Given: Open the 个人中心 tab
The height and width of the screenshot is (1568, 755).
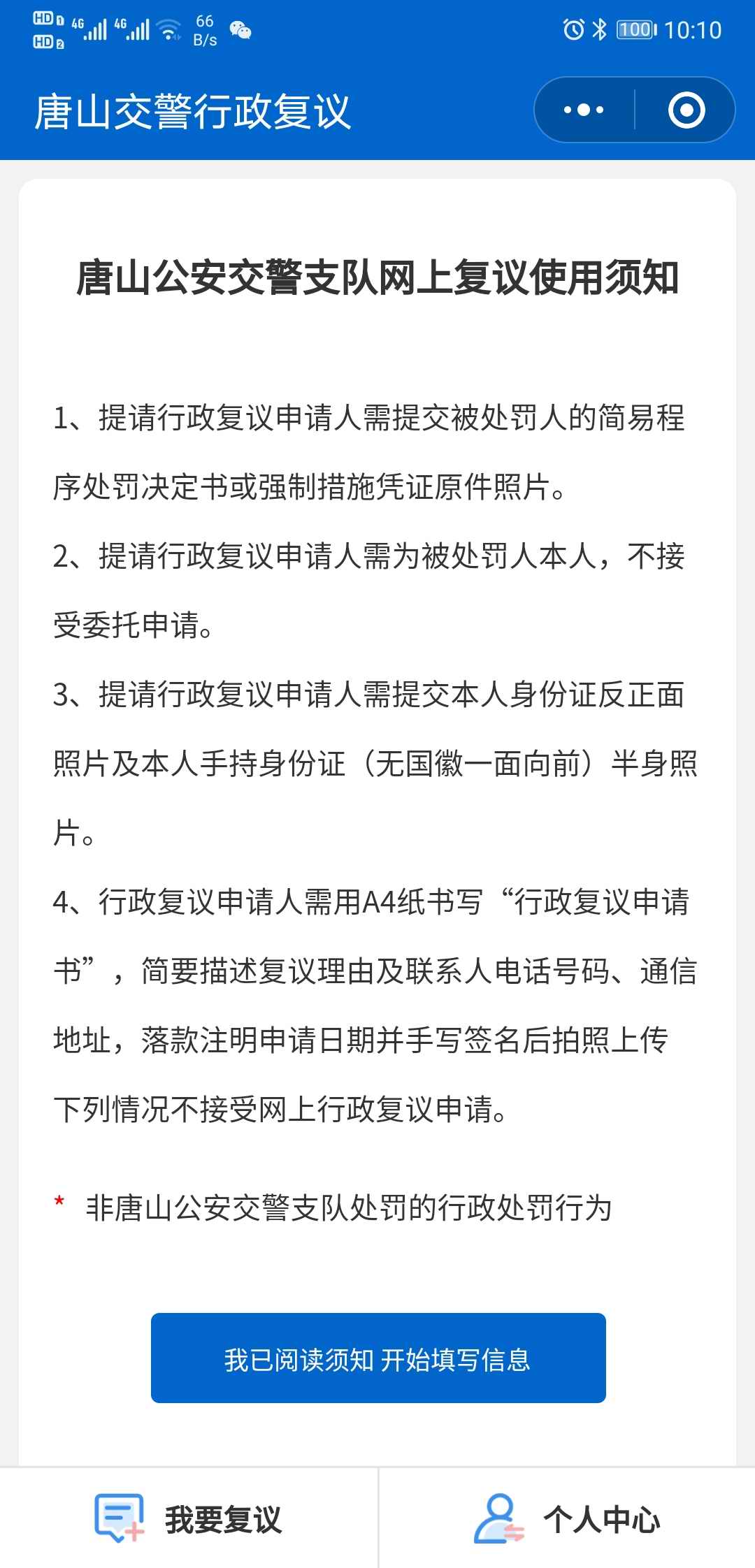Looking at the screenshot, I should pyautogui.click(x=567, y=1518).
